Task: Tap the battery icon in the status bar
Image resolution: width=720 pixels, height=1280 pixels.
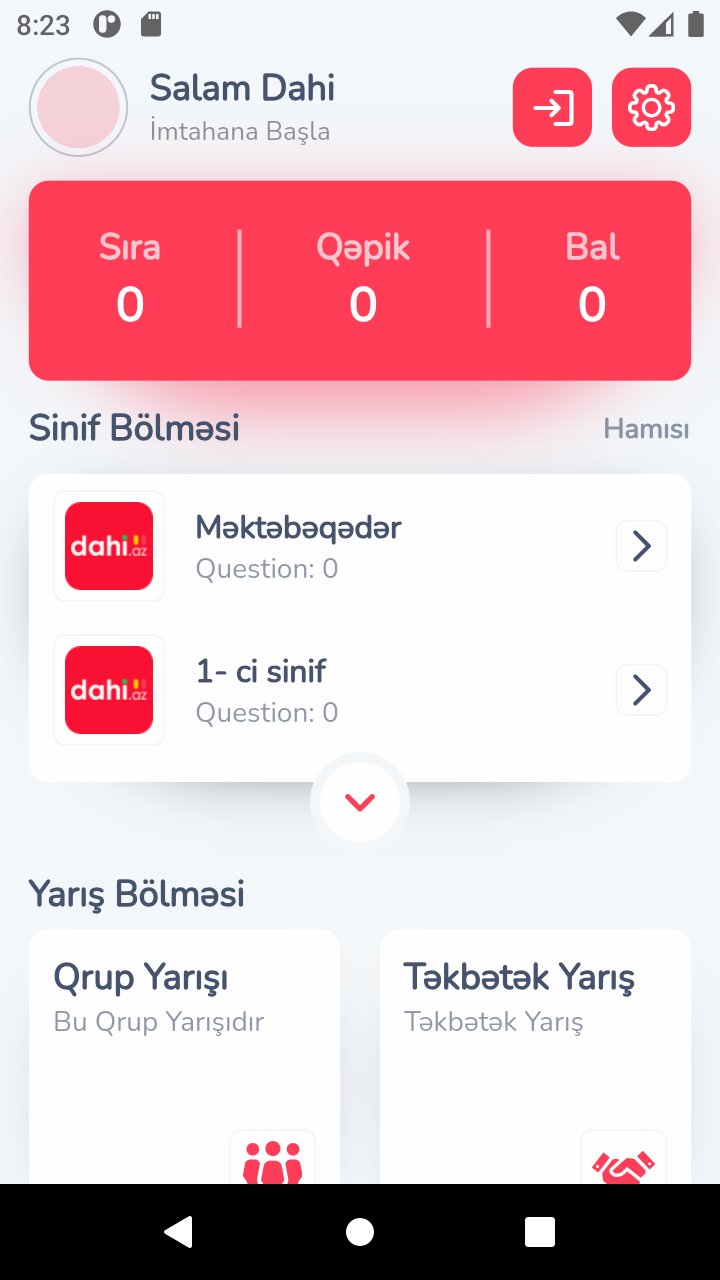Action: click(x=695, y=25)
